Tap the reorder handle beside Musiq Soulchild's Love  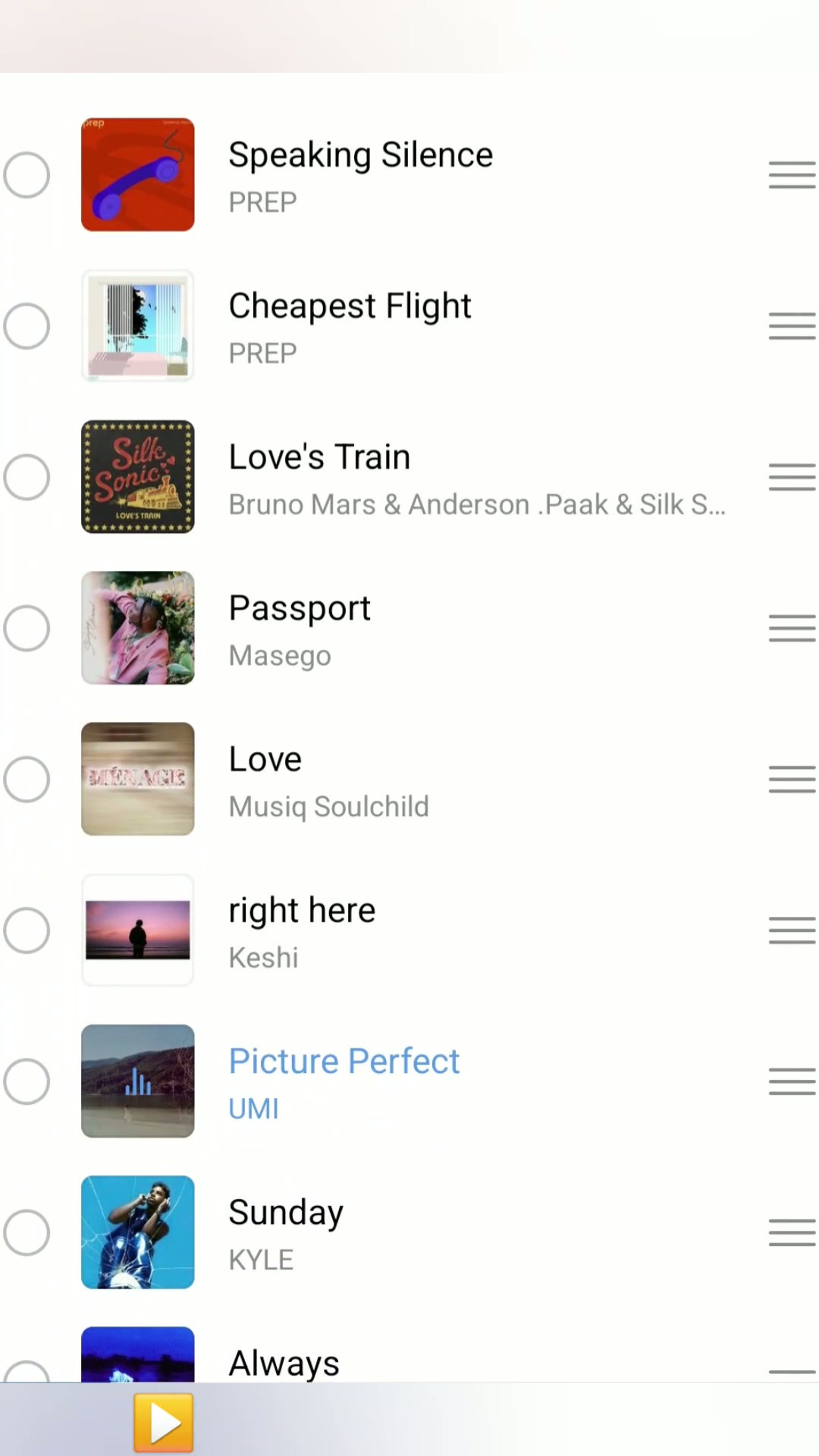(792, 779)
